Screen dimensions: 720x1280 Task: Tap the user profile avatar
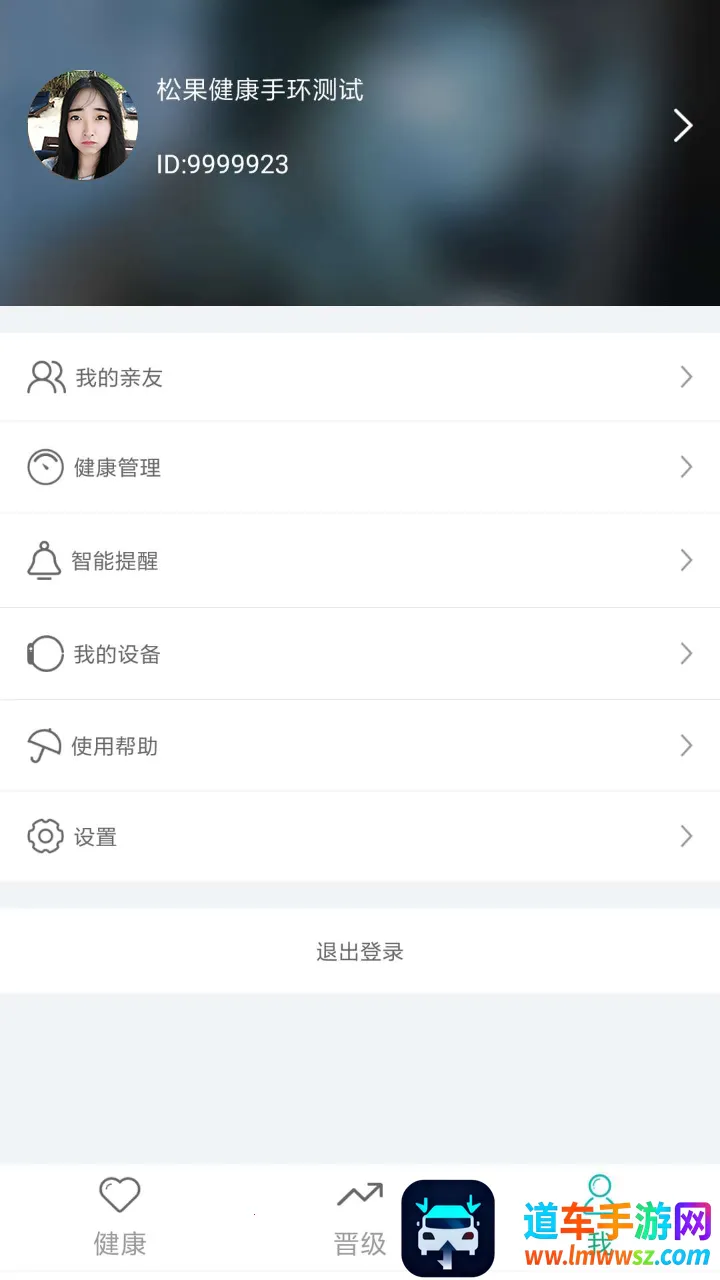click(83, 126)
